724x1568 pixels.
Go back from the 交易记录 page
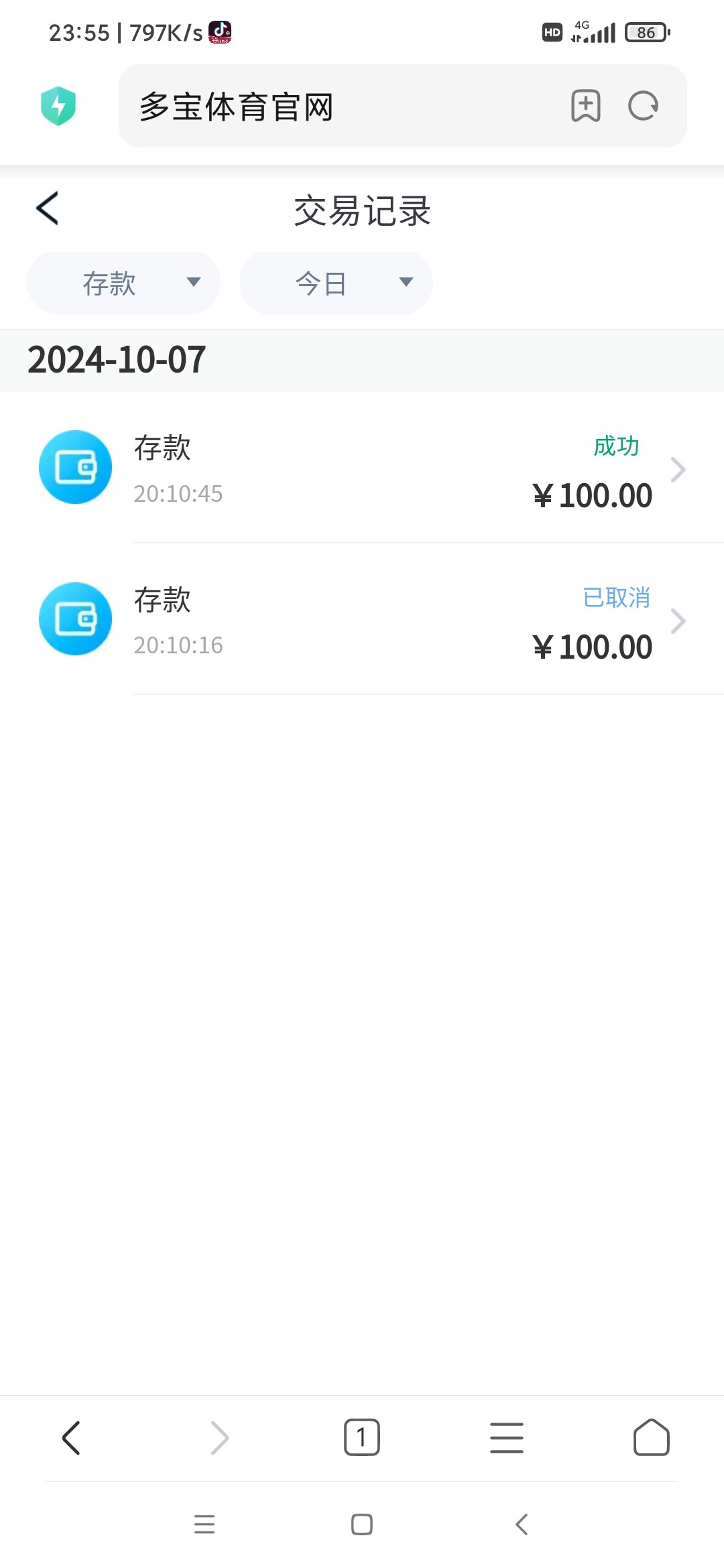(x=48, y=208)
